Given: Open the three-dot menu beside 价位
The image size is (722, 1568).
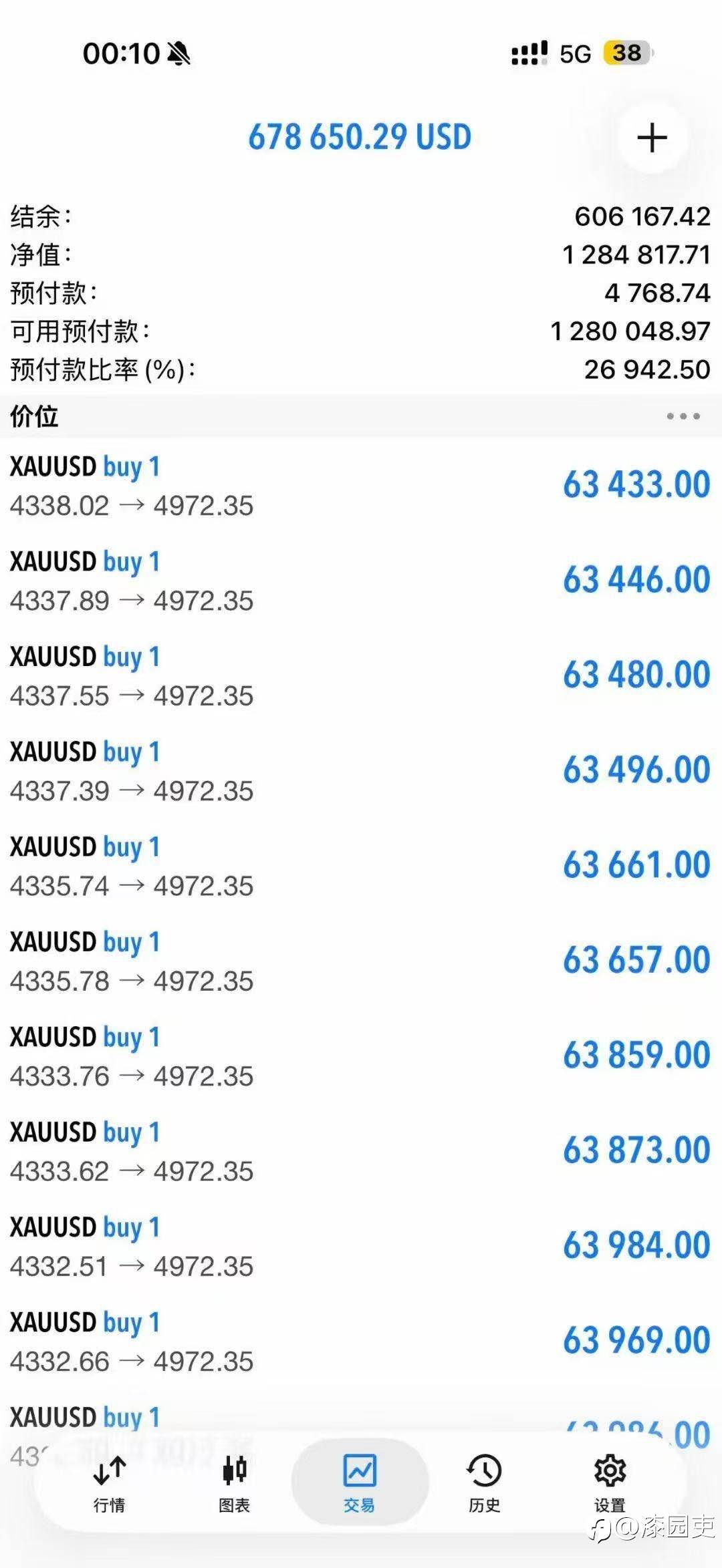Looking at the screenshot, I should click(683, 416).
